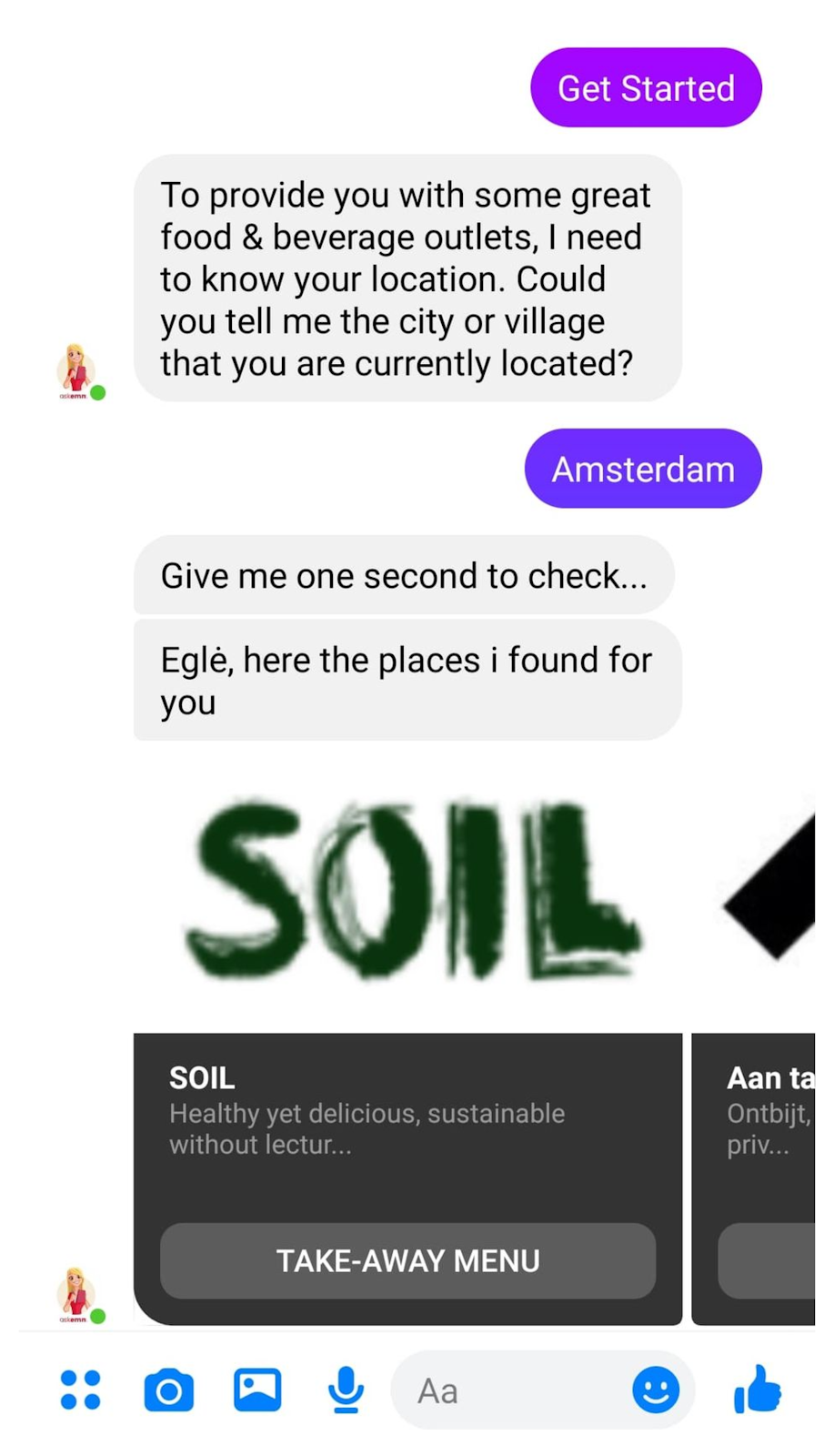Image resolution: width=834 pixels, height=1456 pixels.
Task: Open the SOIL restaurant card
Action: [407, 1110]
